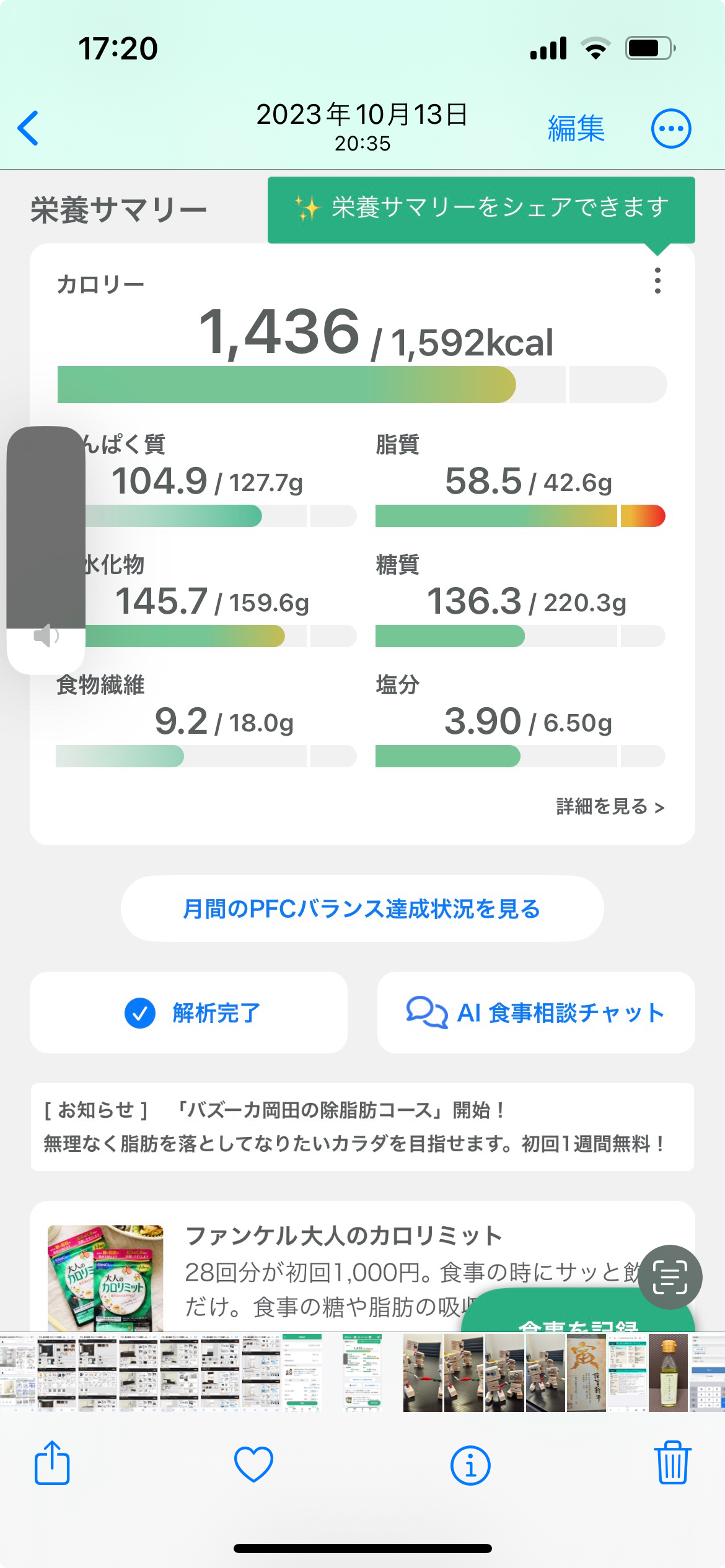The image size is (725, 1568).
Task: Tap the volume slider overlay
Action: (46, 550)
